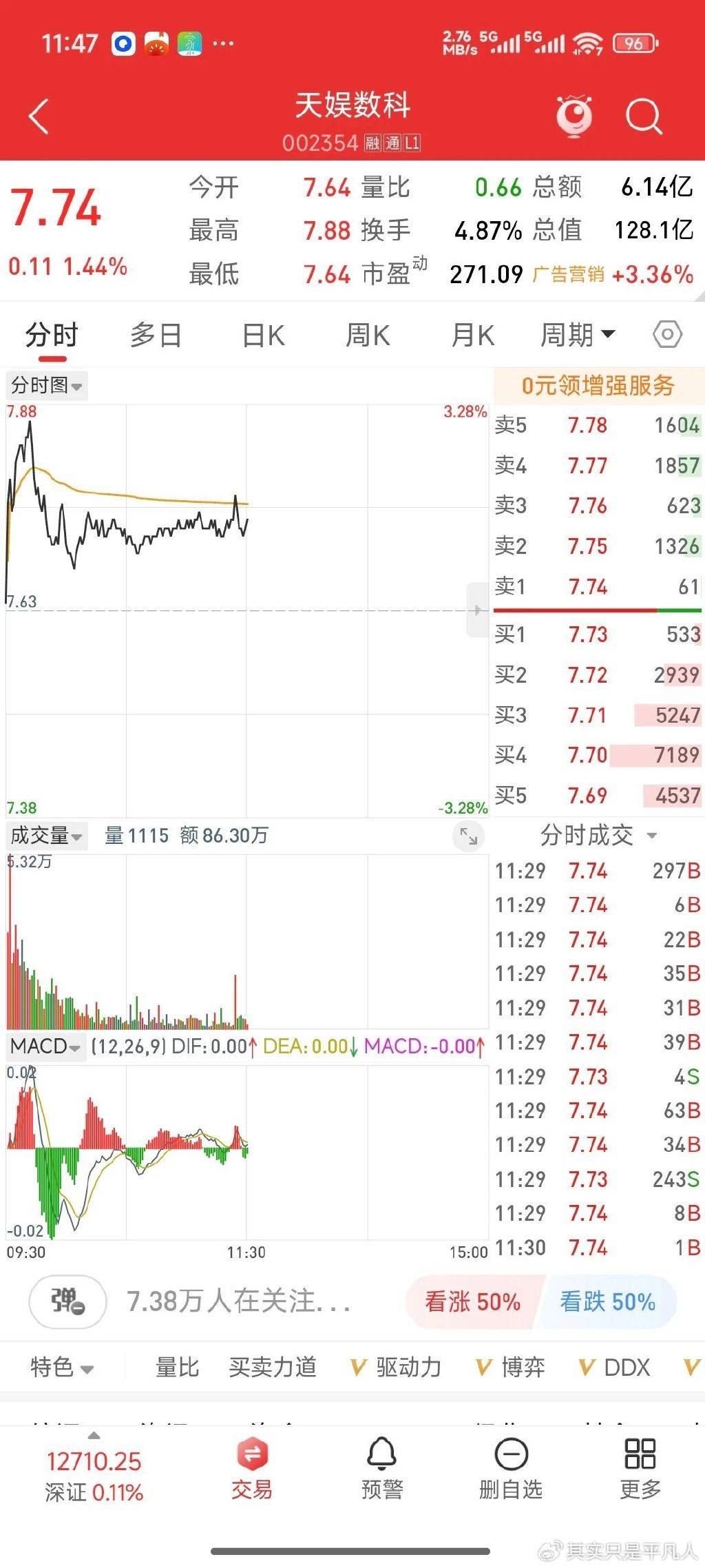
Task: Vote 看涨 for this stock
Action: click(474, 1301)
